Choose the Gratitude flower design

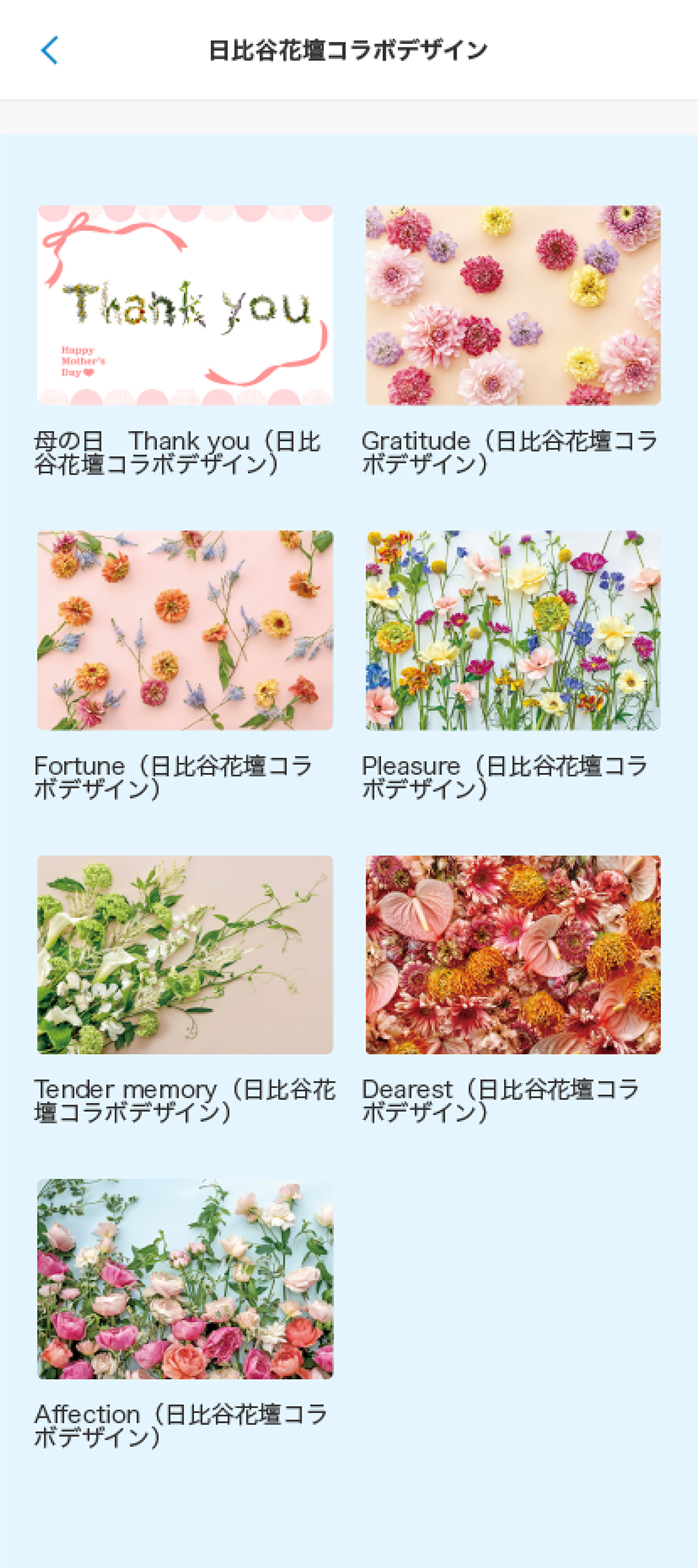tap(513, 306)
